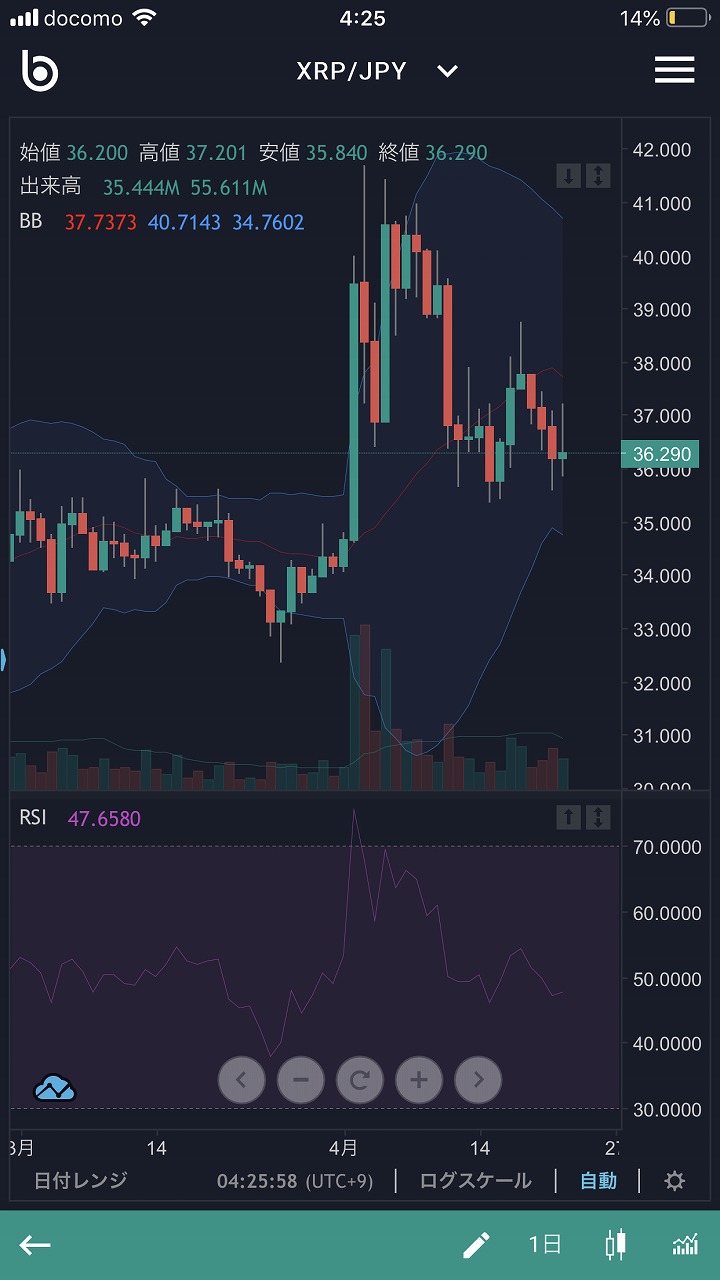Zoom in the chart with plus button

(419, 1080)
